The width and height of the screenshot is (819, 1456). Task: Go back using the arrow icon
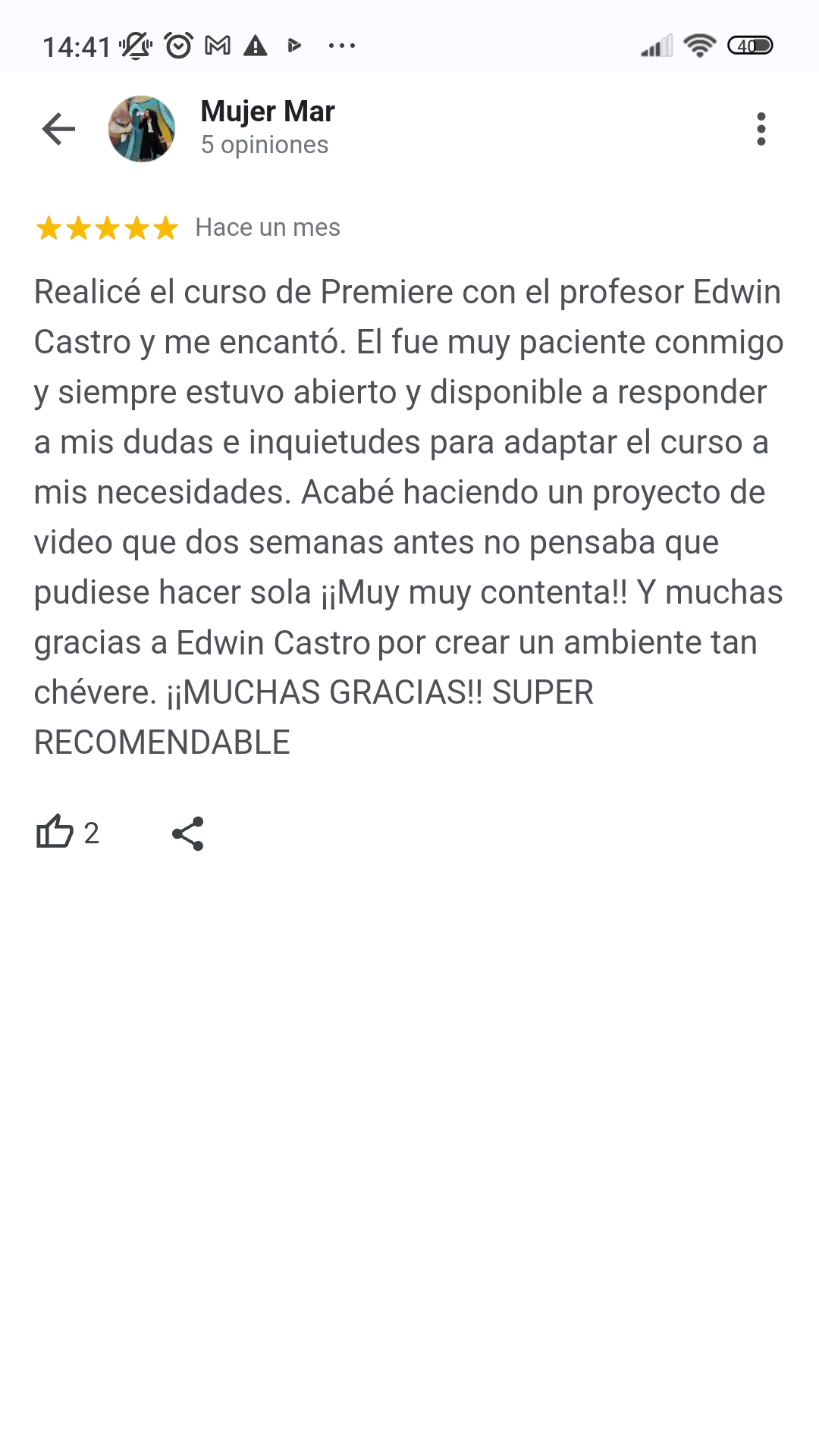[58, 129]
